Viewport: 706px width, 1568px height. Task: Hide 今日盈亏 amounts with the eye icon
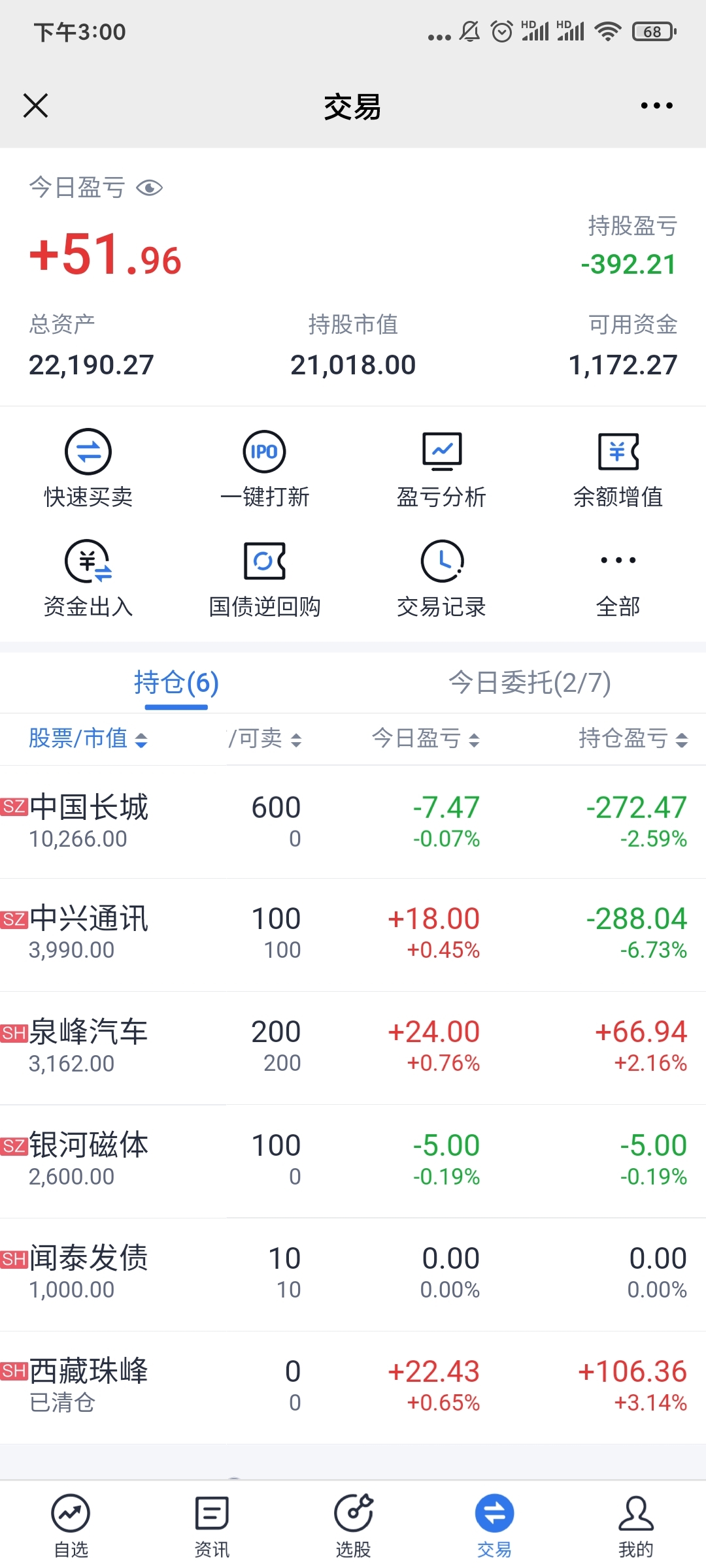[x=149, y=188]
